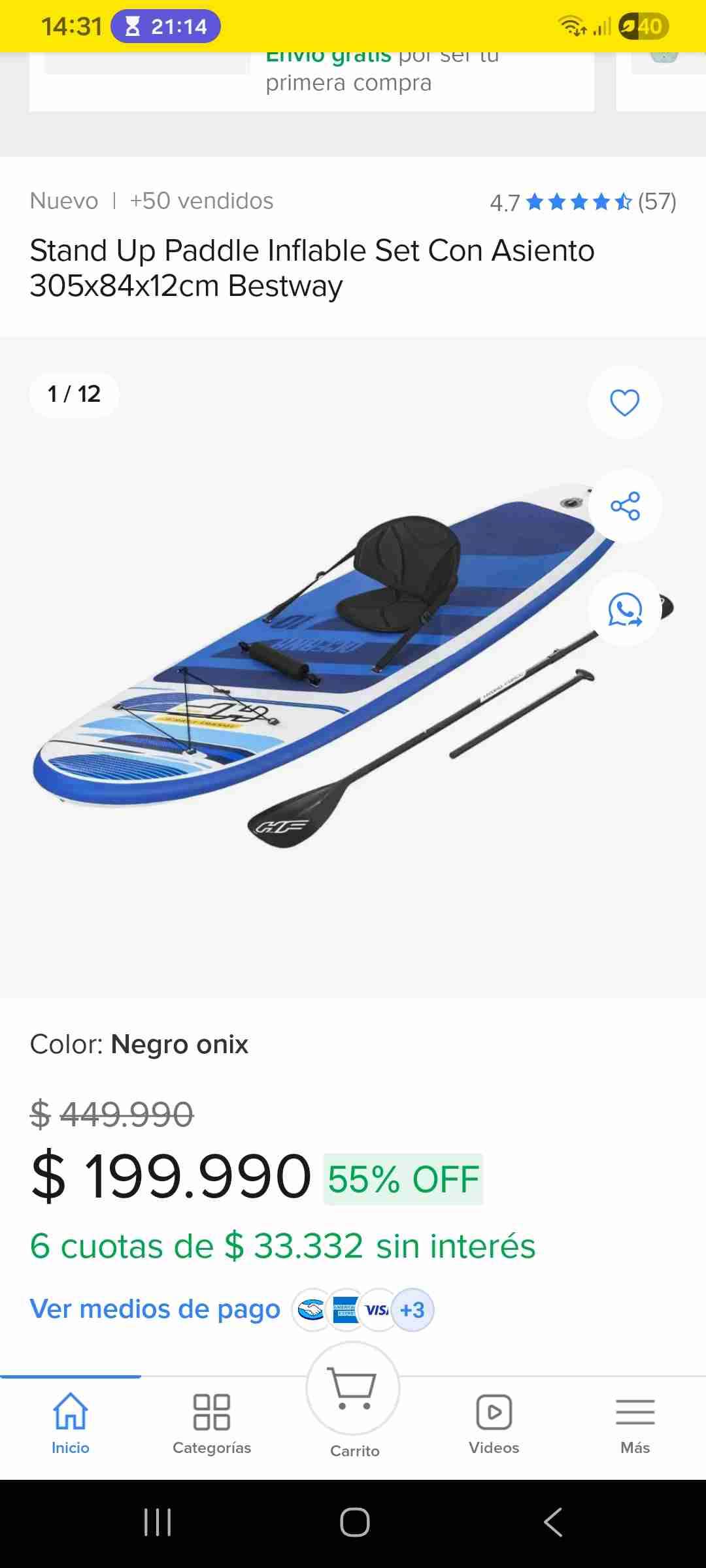Tap the 55% OFF discount badge
Image resolution: width=706 pixels, height=1568 pixels.
click(x=401, y=1179)
